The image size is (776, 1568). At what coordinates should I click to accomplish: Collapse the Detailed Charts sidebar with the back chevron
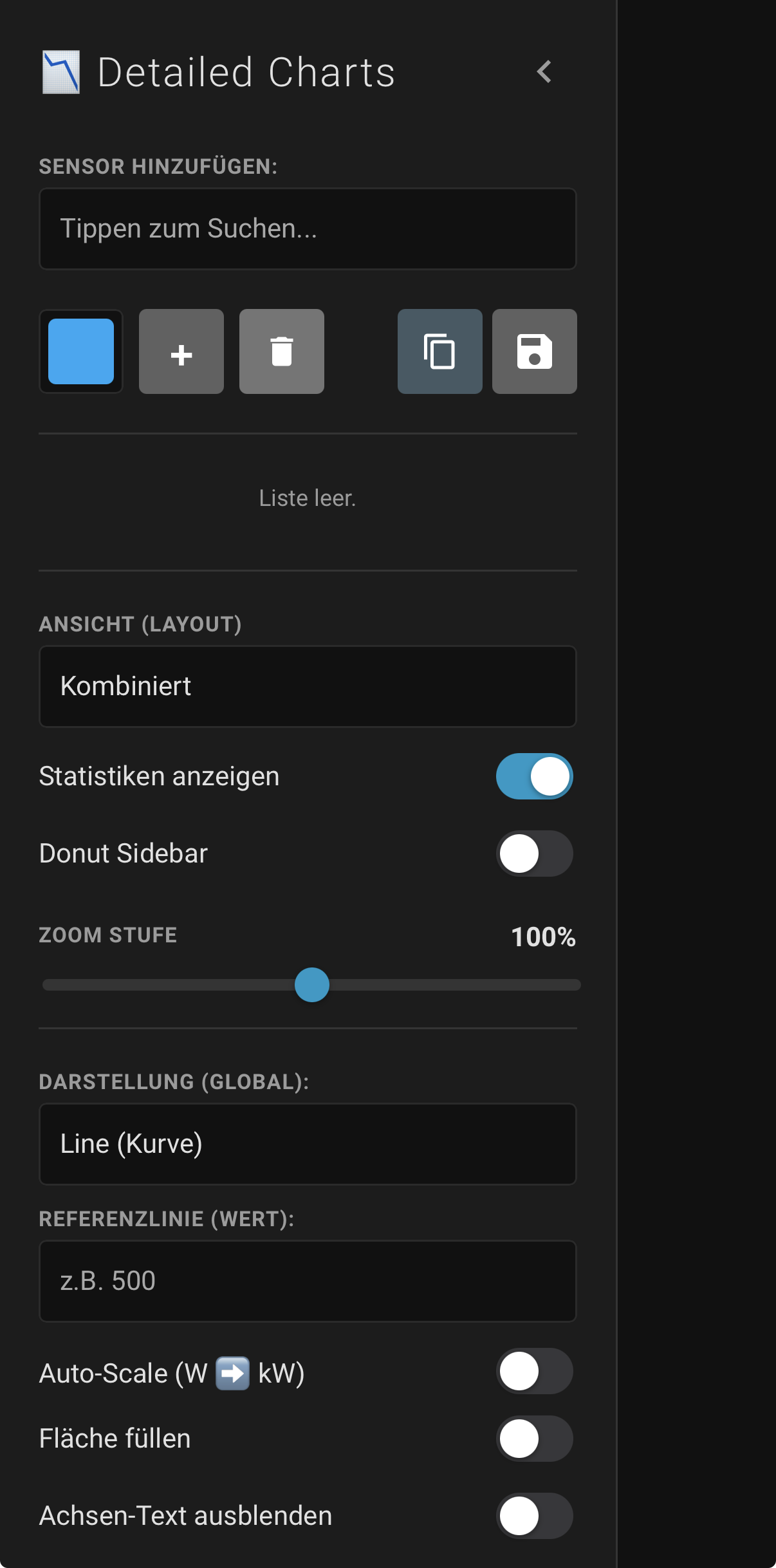click(x=544, y=72)
